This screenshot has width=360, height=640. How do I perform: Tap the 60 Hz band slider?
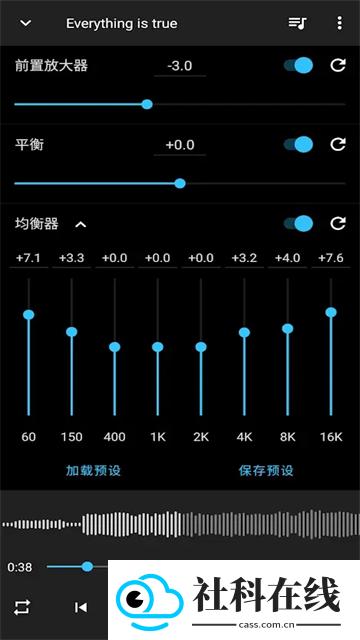pyautogui.click(x=29, y=347)
